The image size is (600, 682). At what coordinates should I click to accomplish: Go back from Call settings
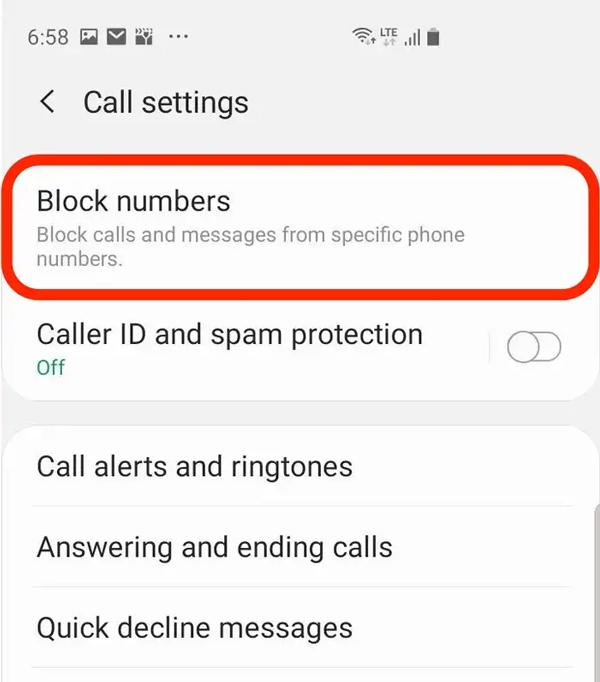pos(47,102)
